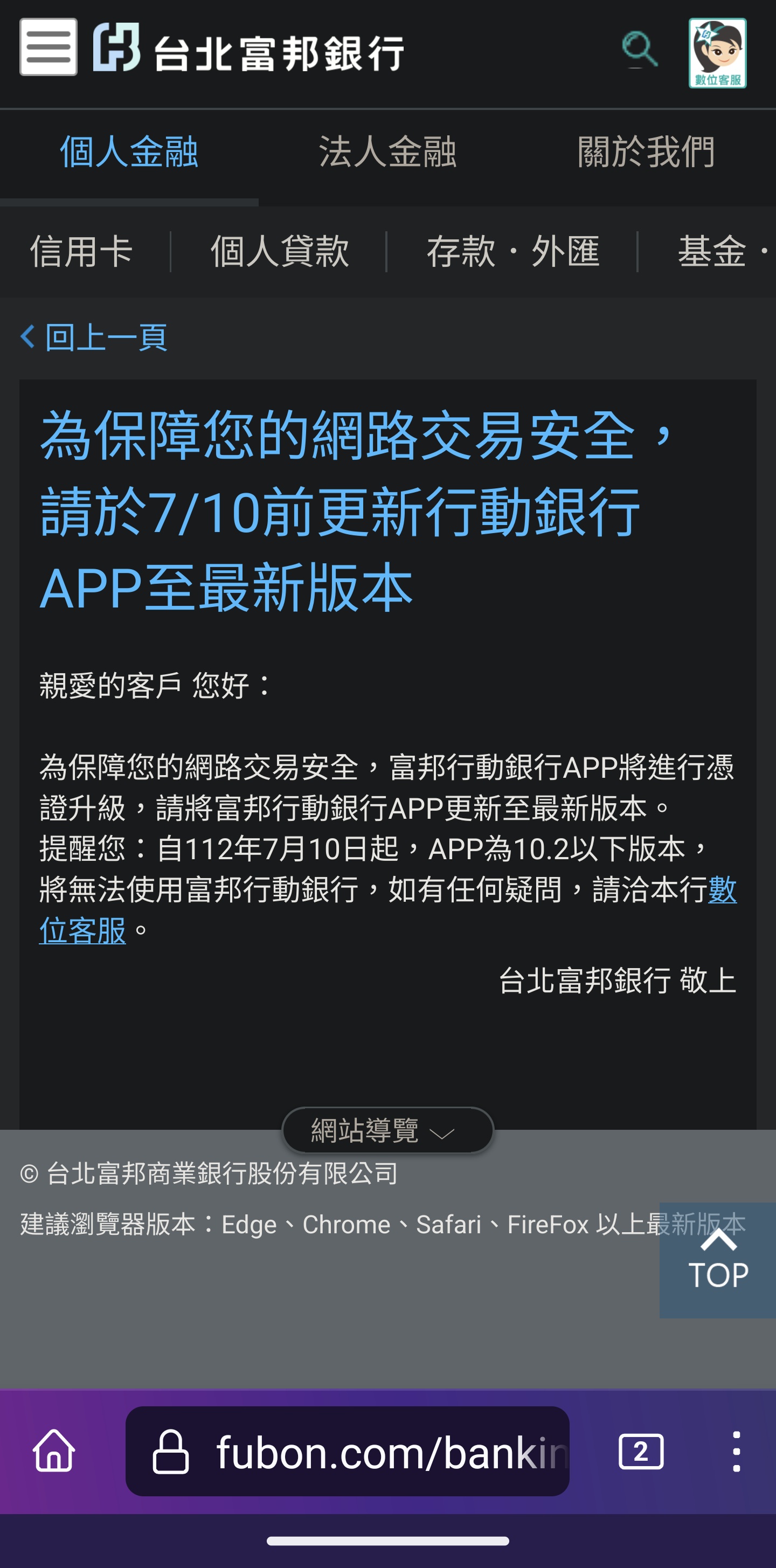The width and height of the screenshot is (776, 1568).
Task: Open the 存款・外匯 category
Action: [513, 251]
